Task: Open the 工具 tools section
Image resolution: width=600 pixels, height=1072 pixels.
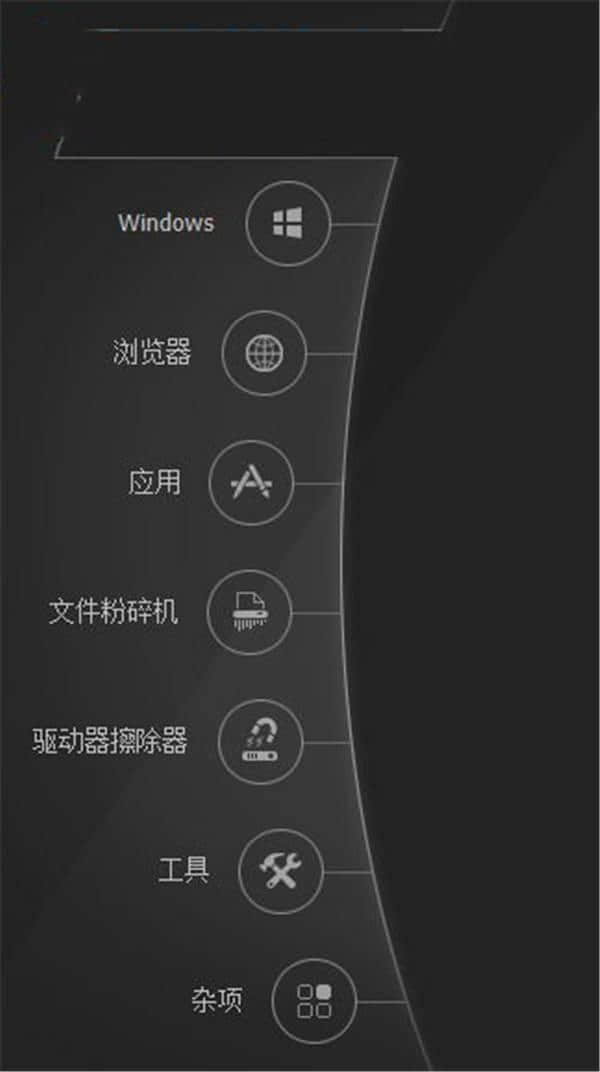Action: click(x=280, y=871)
